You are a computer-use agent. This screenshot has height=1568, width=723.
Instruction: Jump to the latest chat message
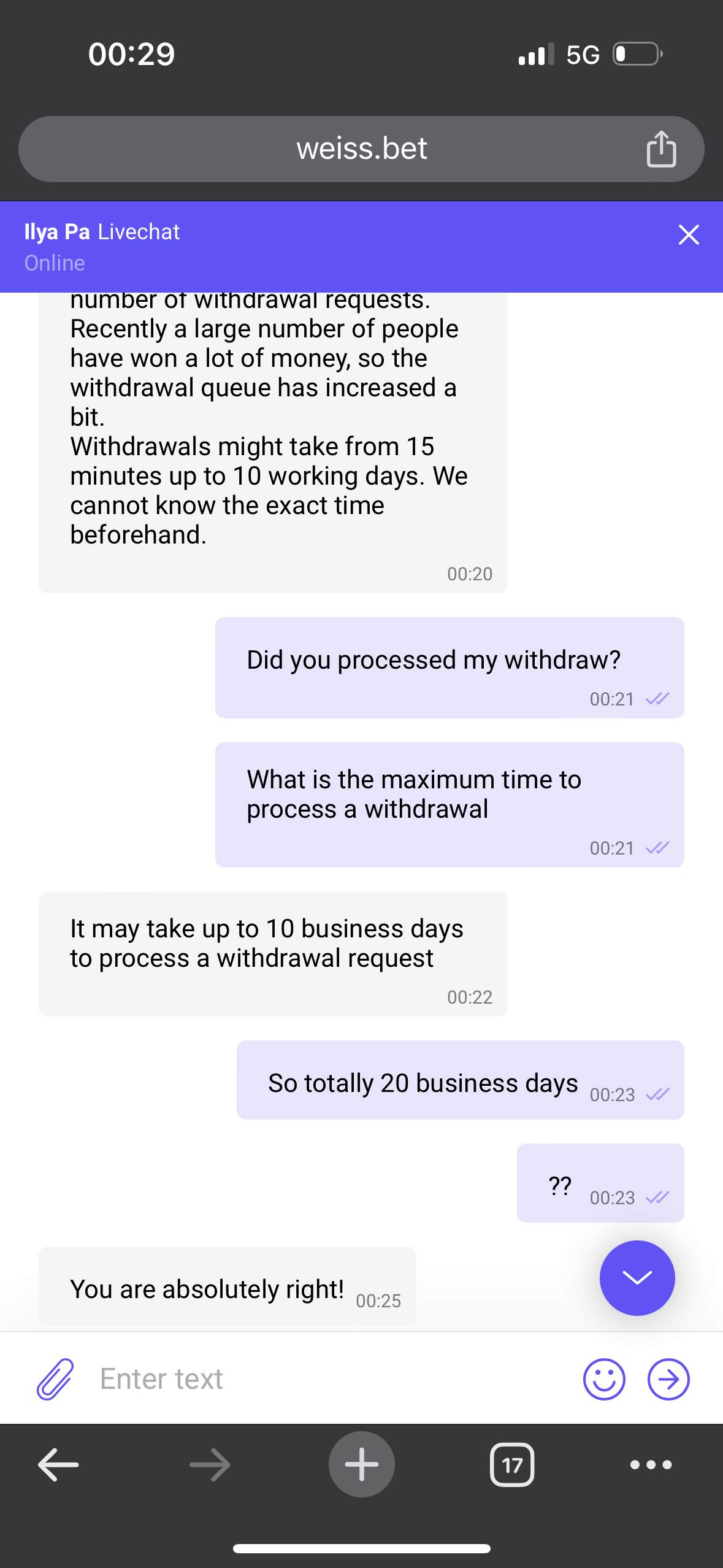click(x=637, y=1278)
